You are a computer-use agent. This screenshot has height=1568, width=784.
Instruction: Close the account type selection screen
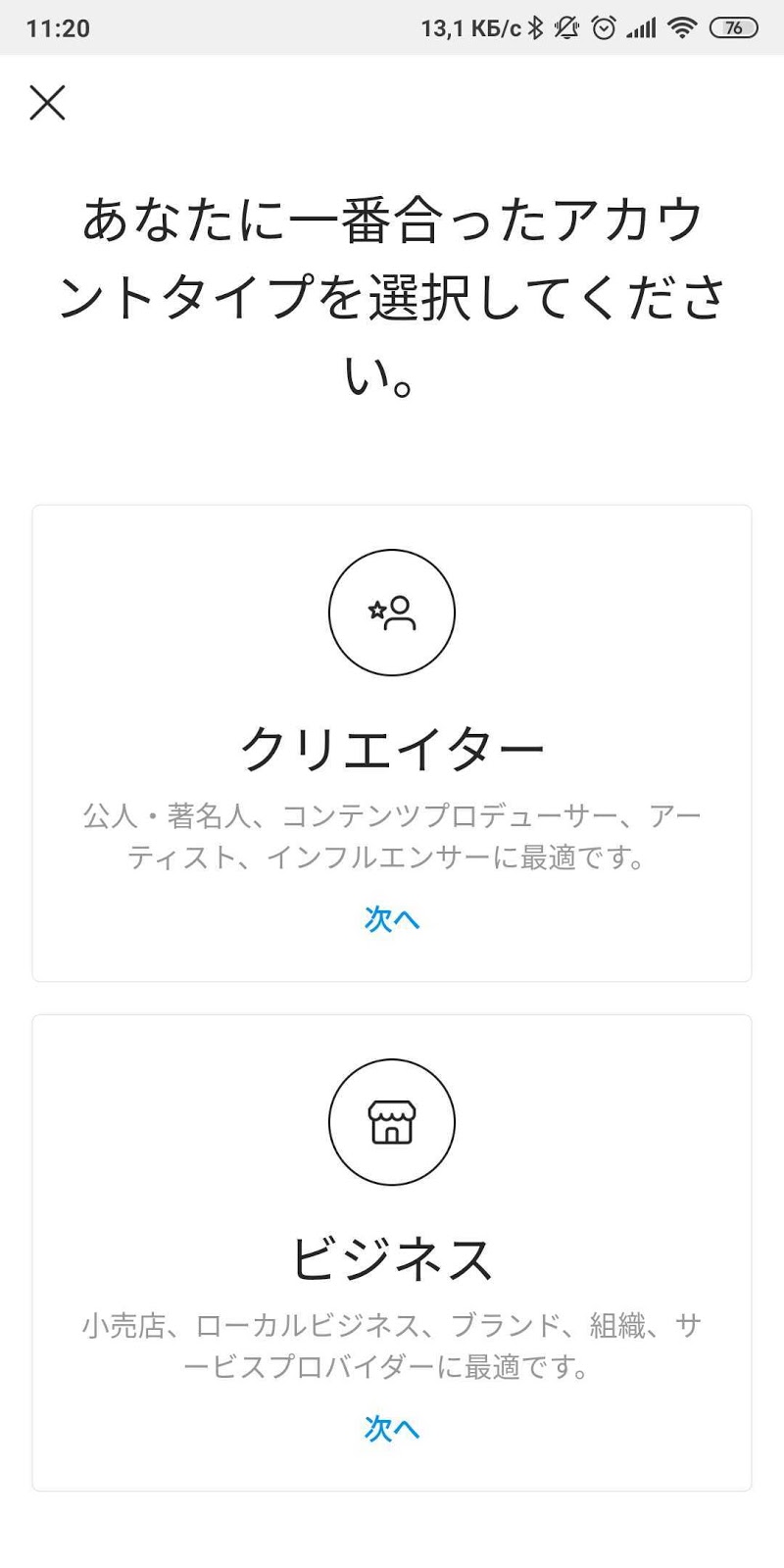coord(47,102)
